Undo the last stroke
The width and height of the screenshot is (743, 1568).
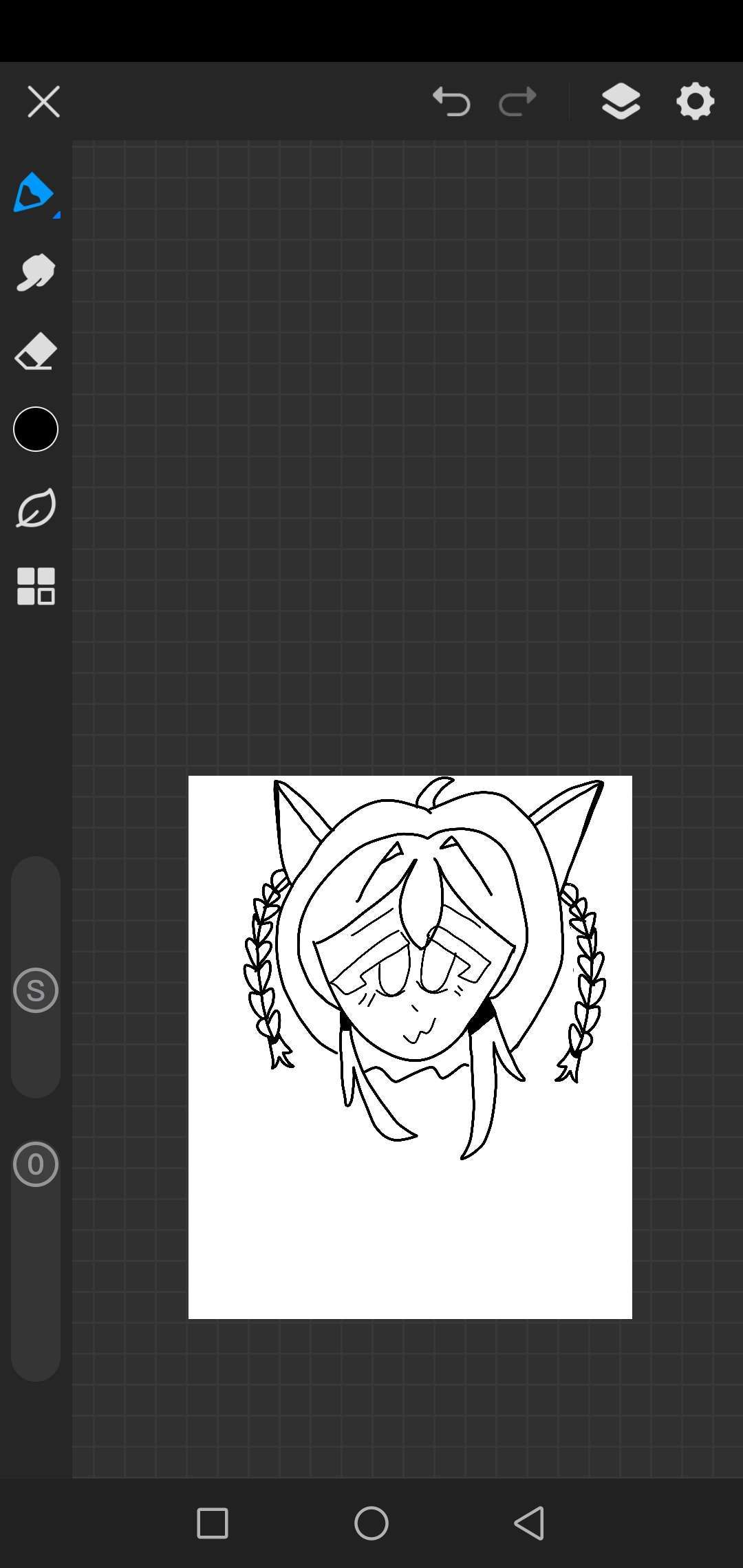451,102
